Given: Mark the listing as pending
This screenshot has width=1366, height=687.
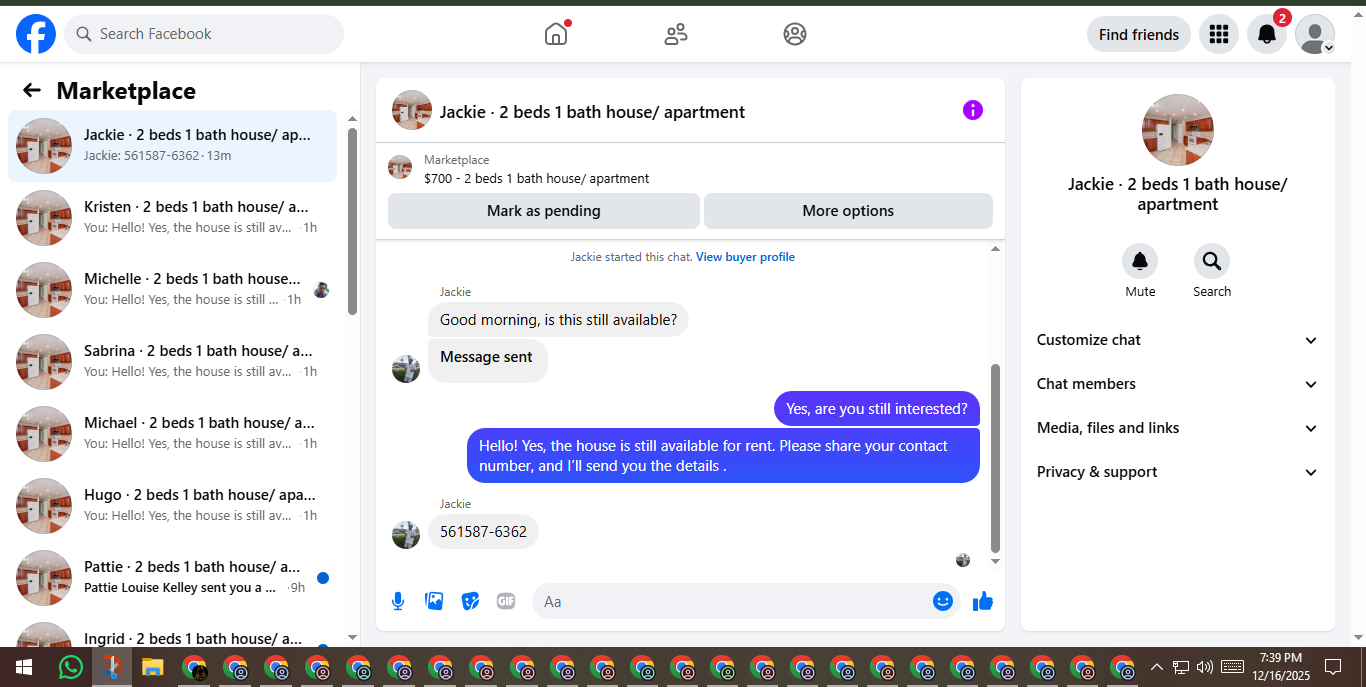Looking at the screenshot, I should [544, 211].
